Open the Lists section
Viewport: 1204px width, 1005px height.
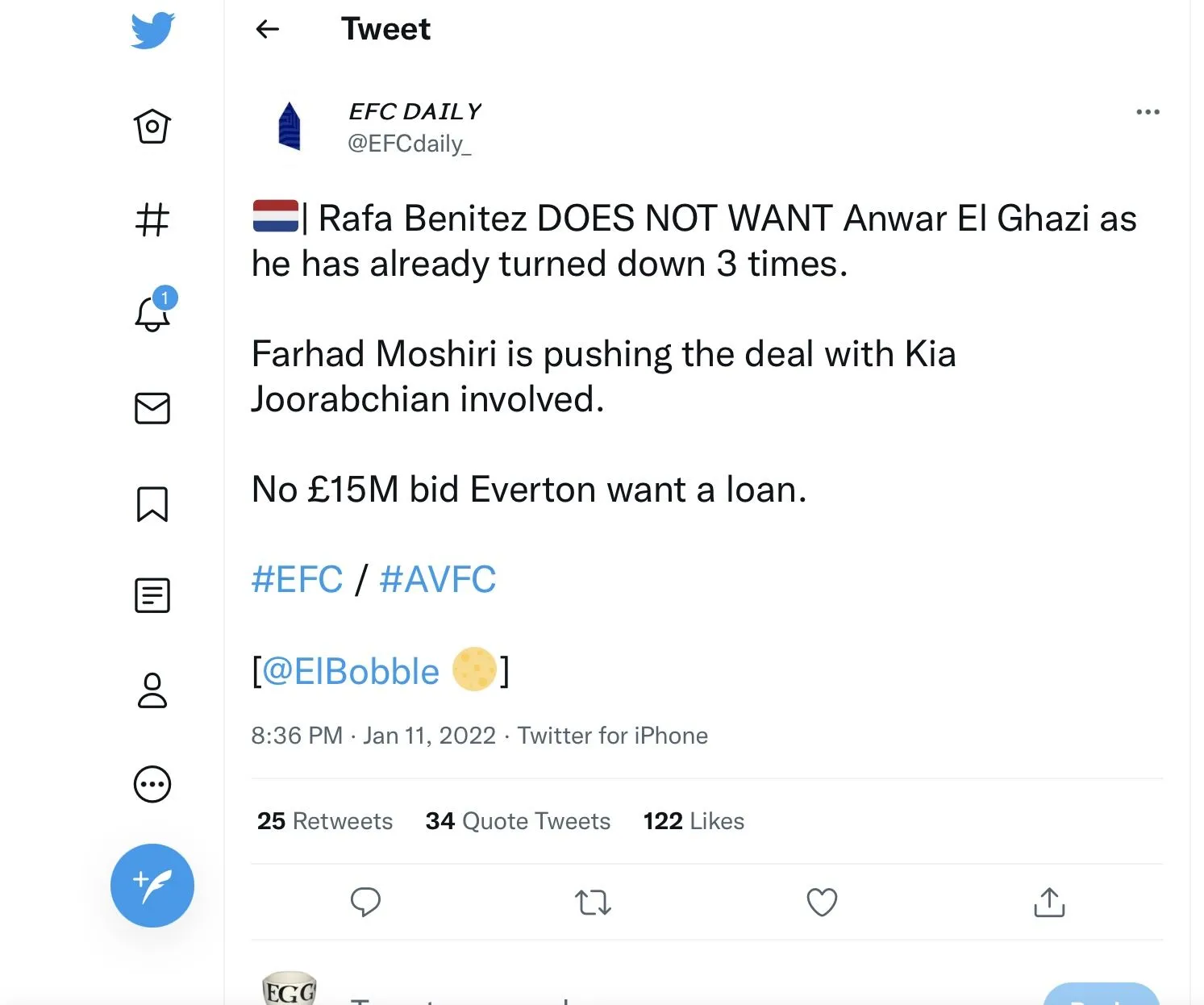tap(152, 596)
